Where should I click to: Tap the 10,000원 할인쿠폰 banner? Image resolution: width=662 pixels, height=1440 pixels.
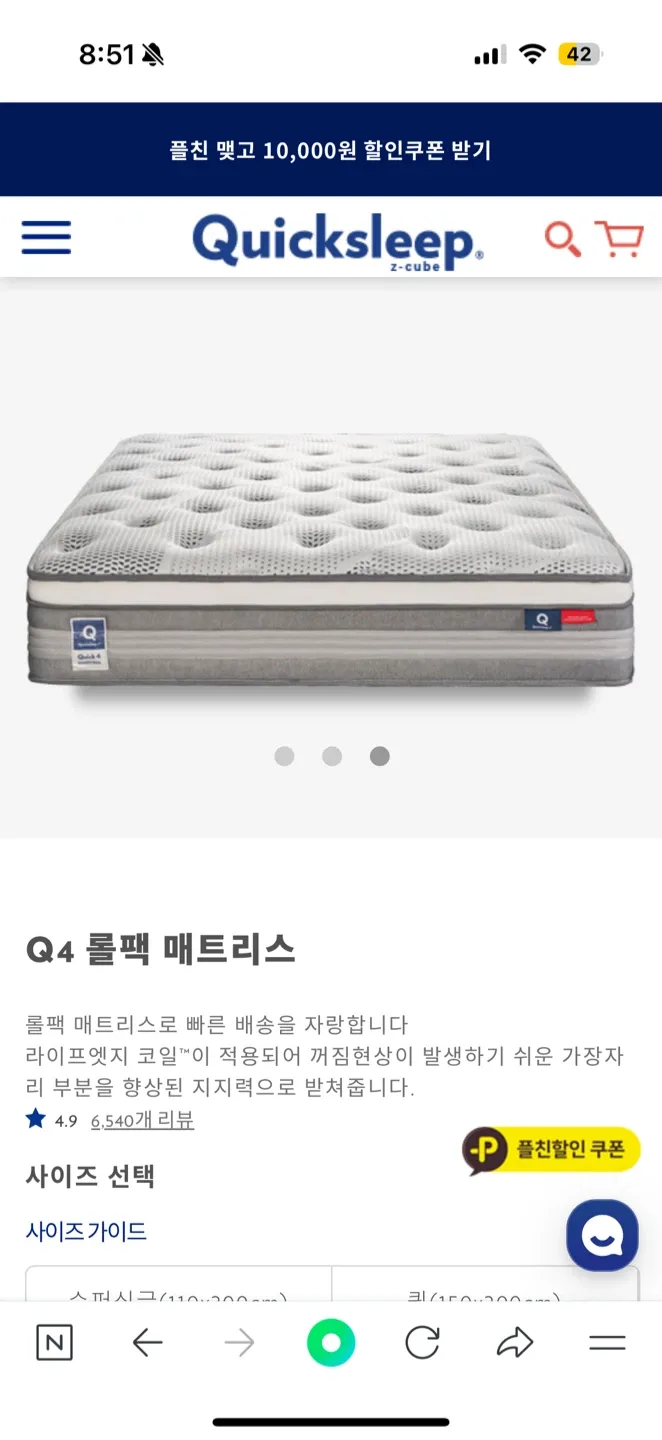[331, 150]
